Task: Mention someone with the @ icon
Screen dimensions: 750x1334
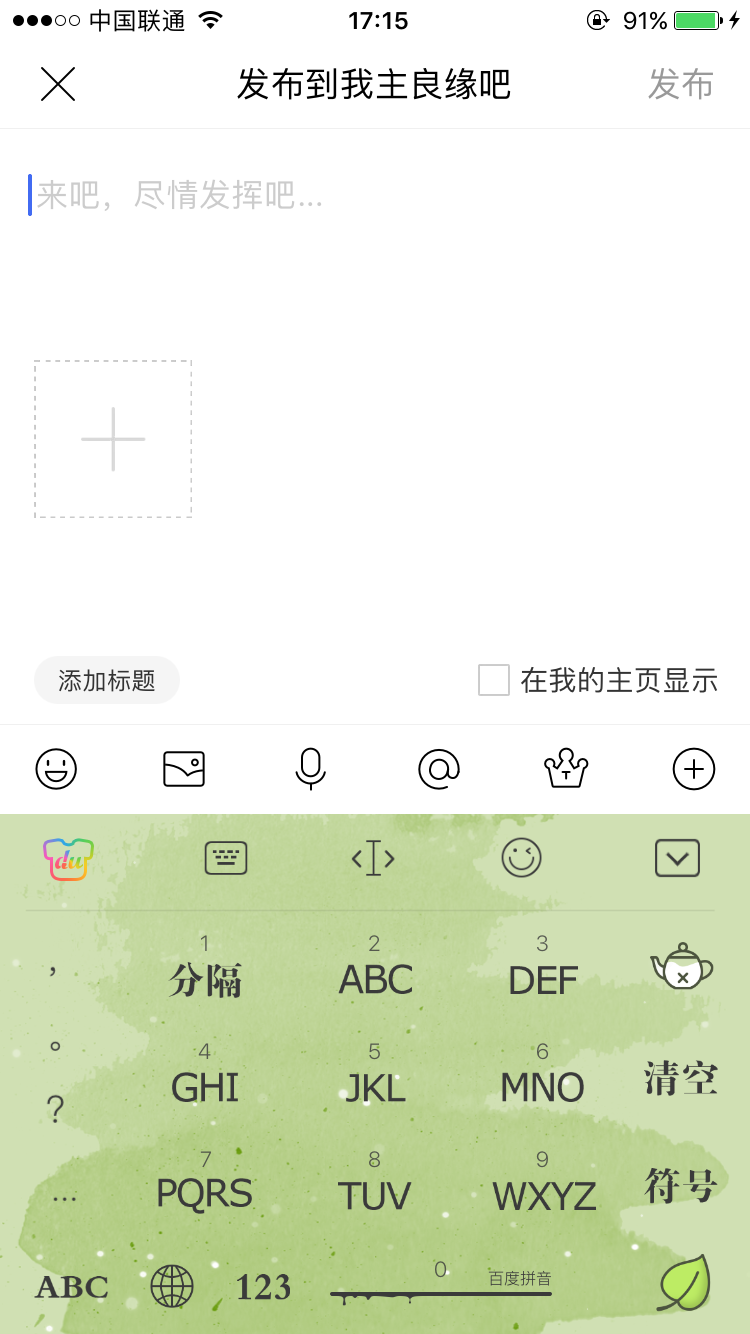Action: (x=438, y=769)
